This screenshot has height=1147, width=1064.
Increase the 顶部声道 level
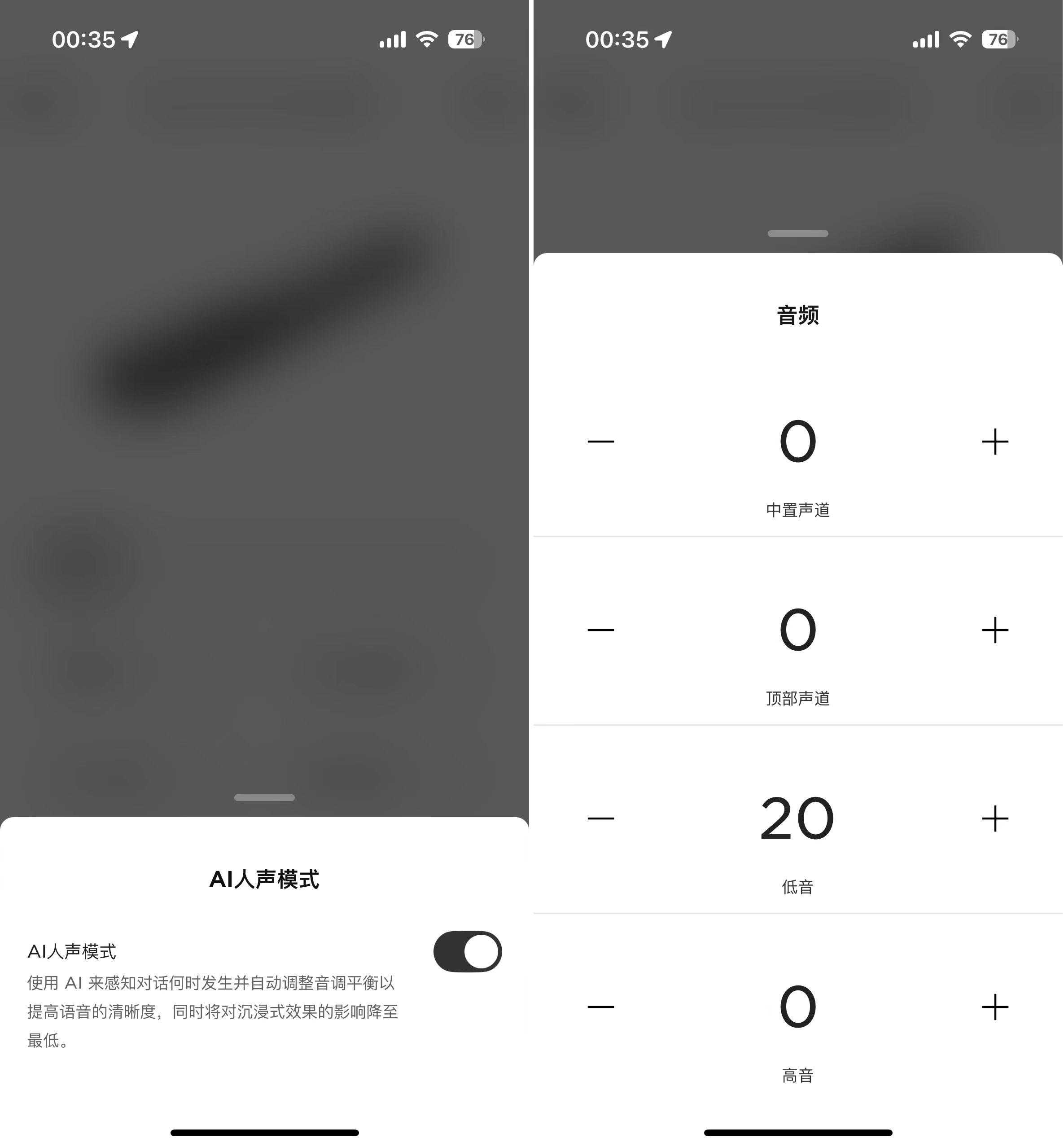[x=994, y=630]
